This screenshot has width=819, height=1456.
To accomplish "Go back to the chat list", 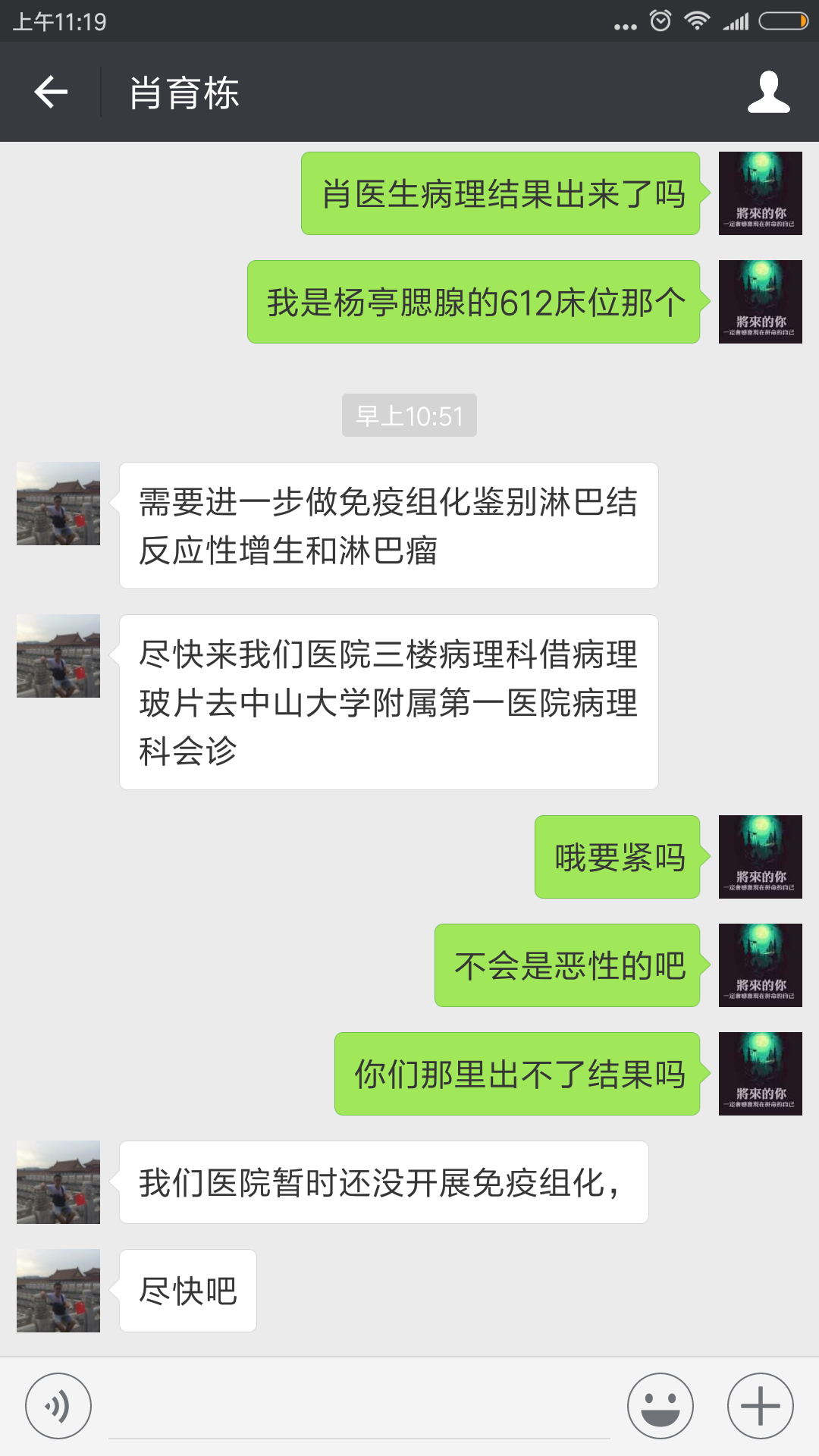I will (51, 93).
